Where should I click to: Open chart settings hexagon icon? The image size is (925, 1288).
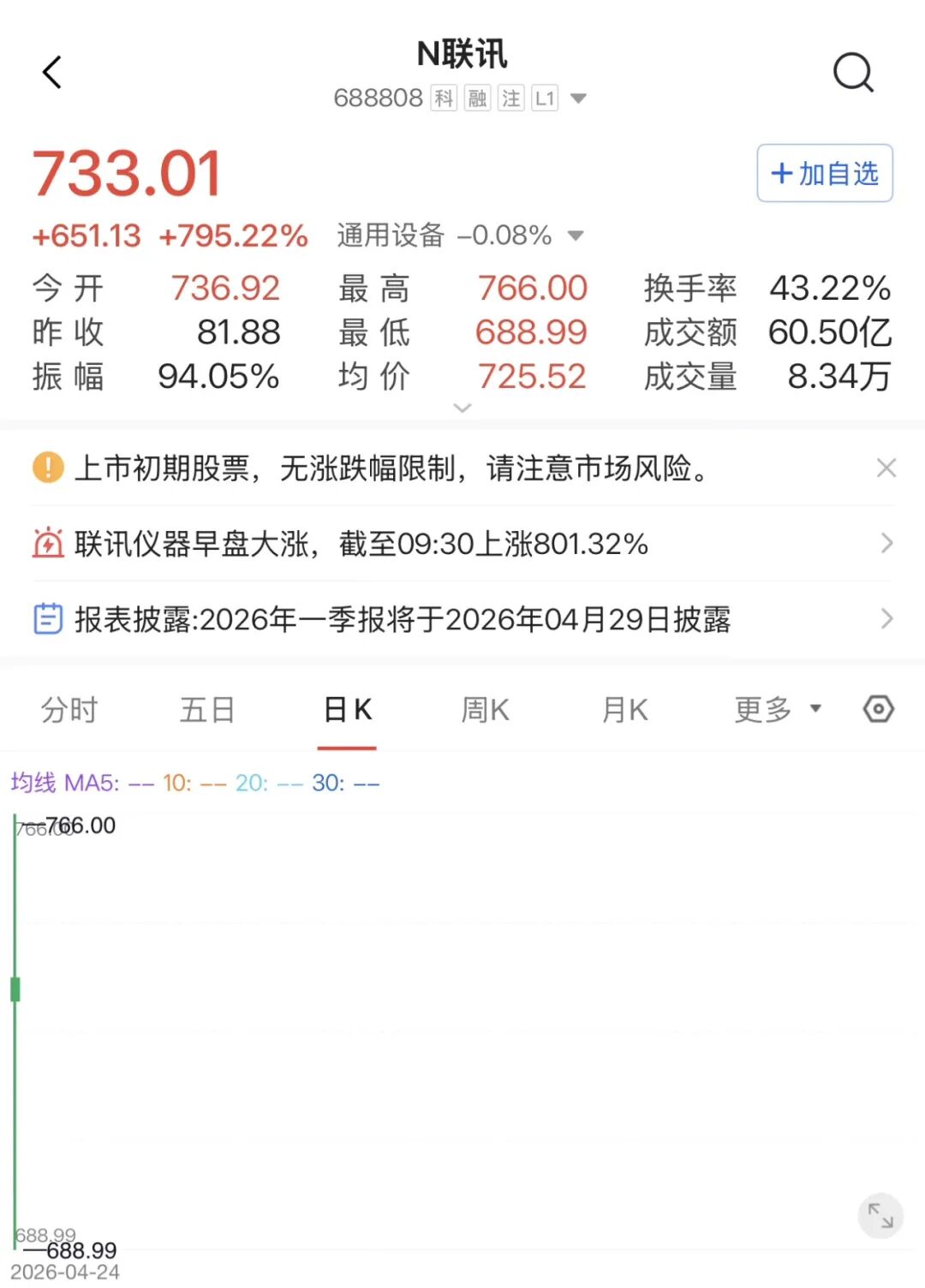(879, 709)
